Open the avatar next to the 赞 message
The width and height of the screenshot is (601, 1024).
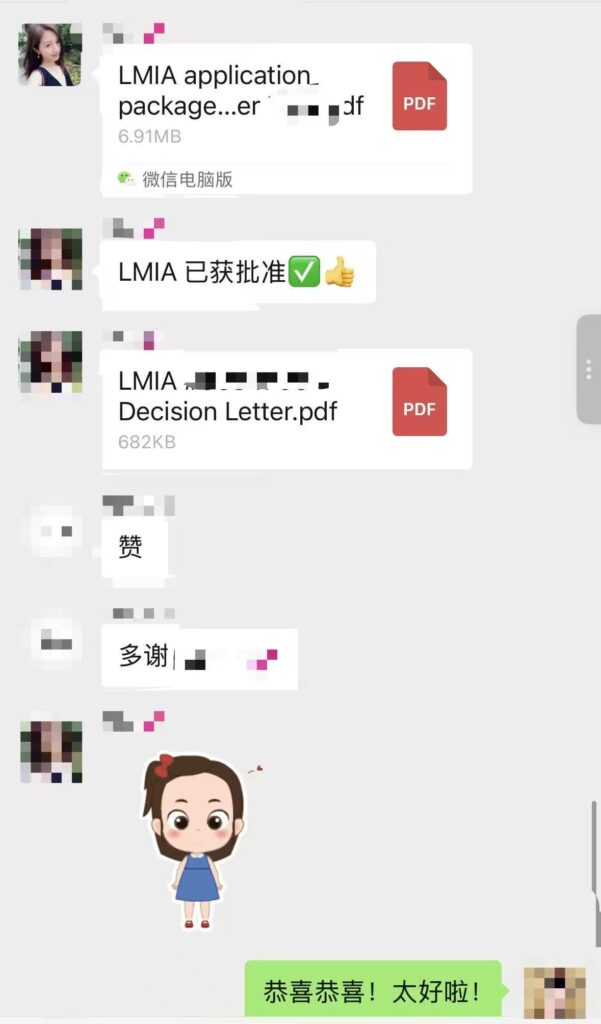[x=50, y=529]
